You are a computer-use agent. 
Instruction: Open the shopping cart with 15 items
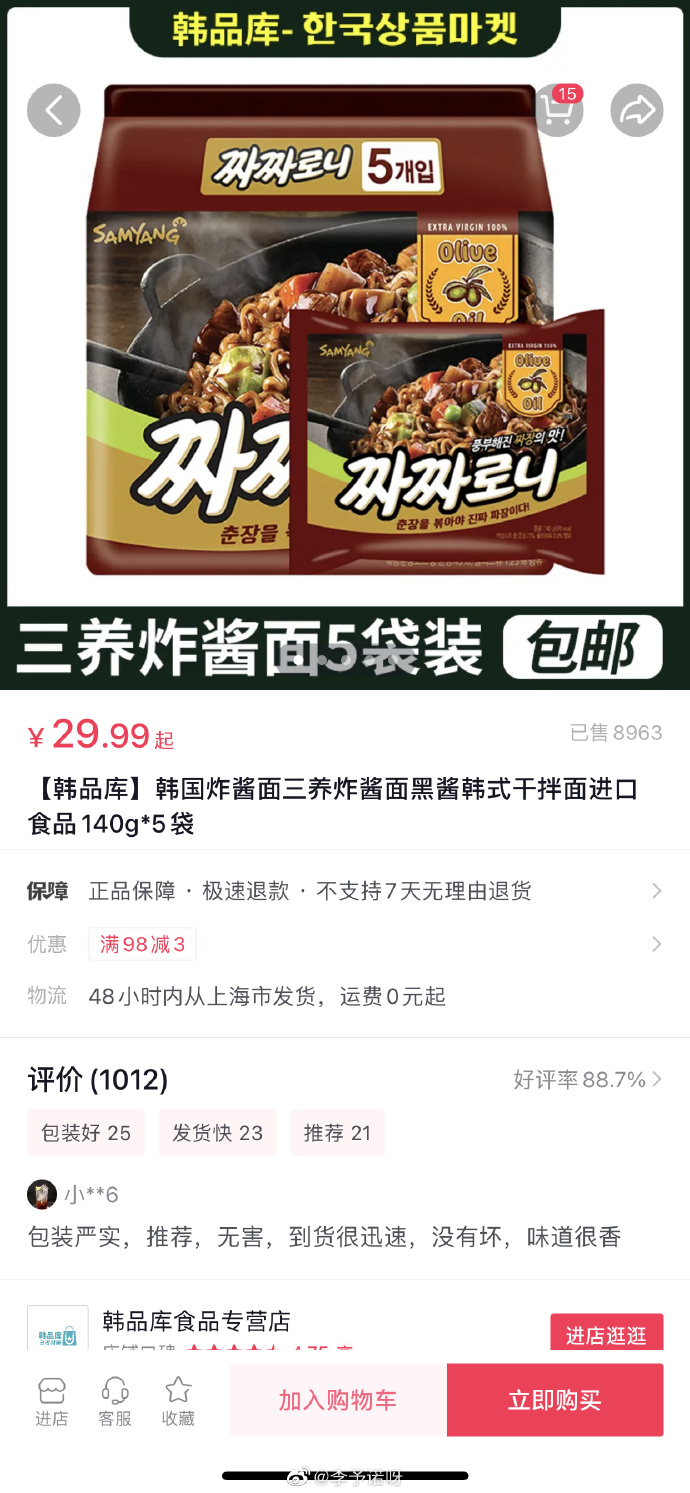pyautogui.click(x=559, y=110)
